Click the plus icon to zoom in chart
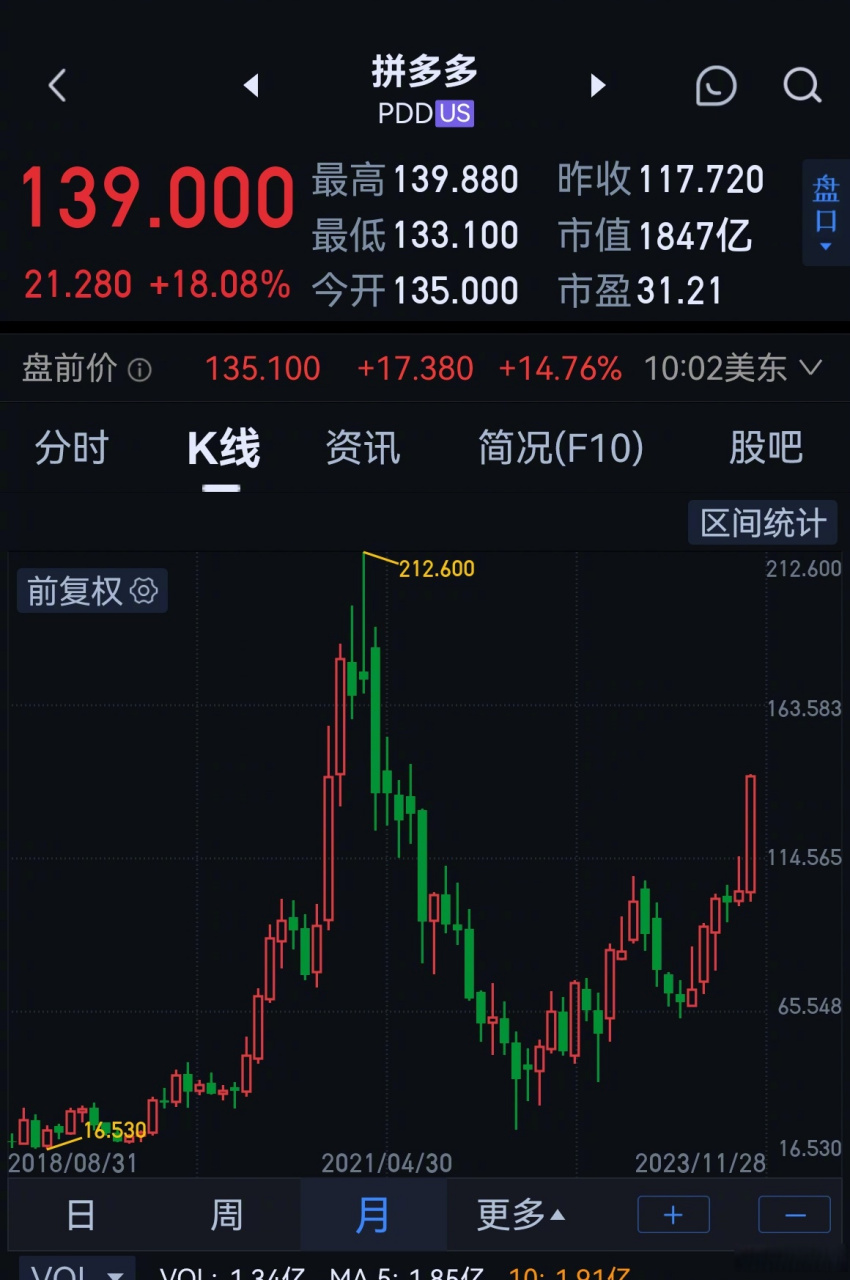Screen dimensions: 850x1280 (x=673, y=1214)
